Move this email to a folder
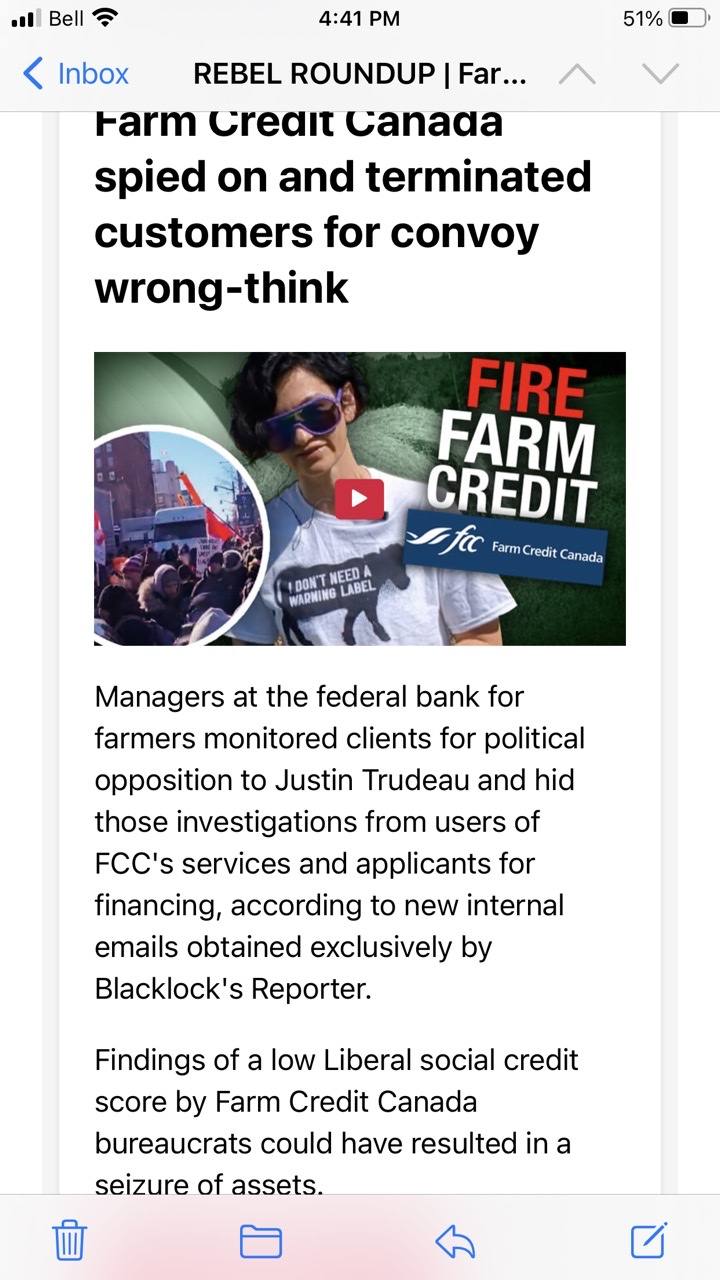The image size is (720, 1280). click(x=261, y=1241)
